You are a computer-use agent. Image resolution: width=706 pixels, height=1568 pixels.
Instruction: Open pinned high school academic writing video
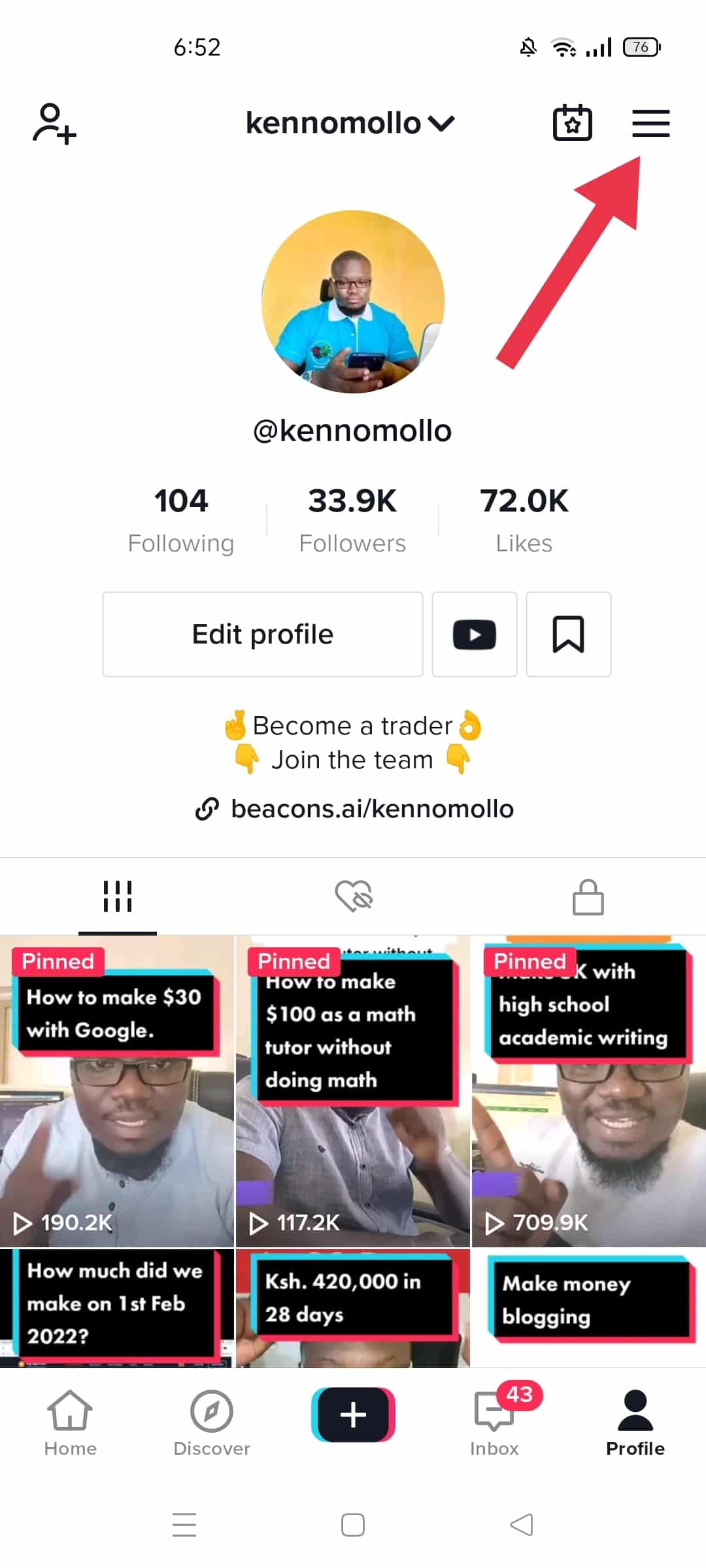point(589,1090)
